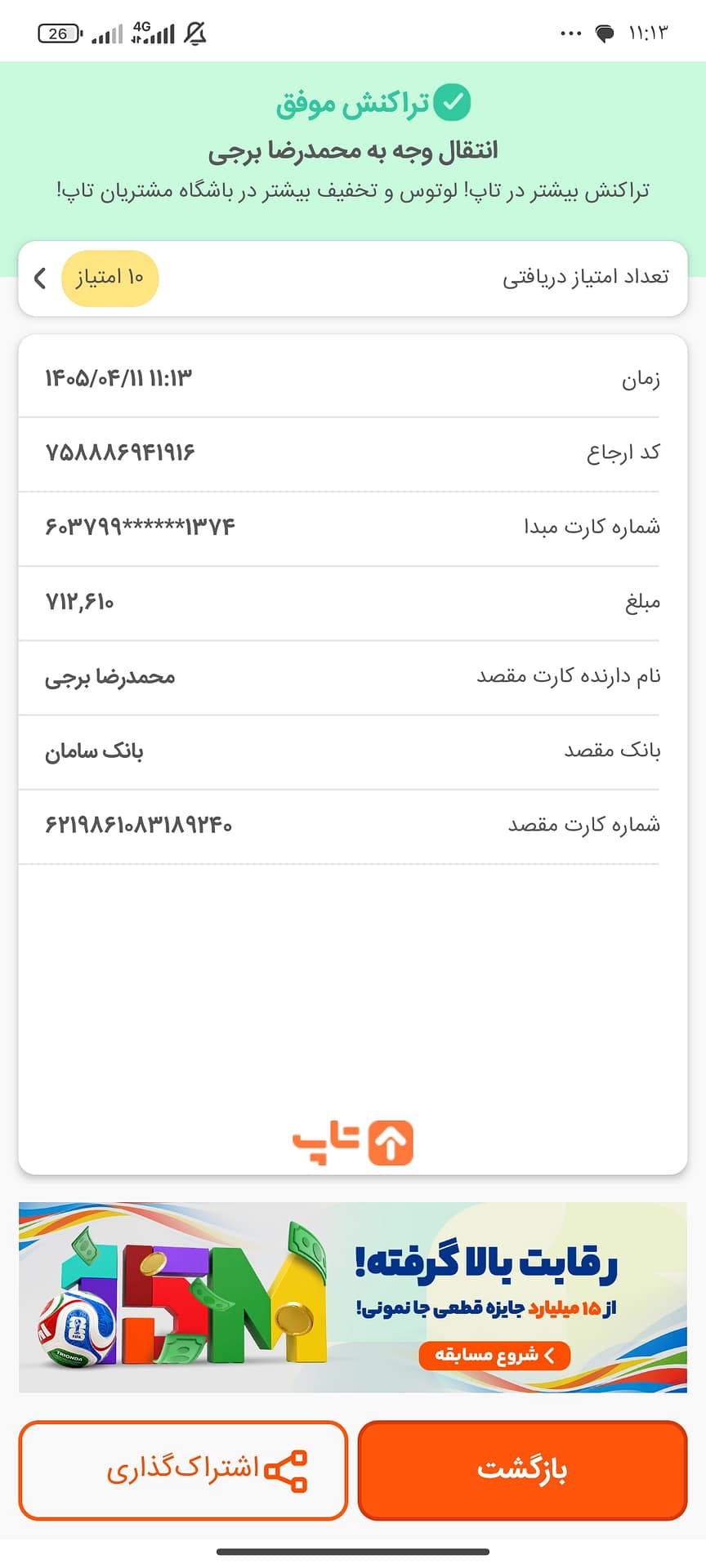706x1568 pixels.
Task: Open the رقابت بالا گرفته promotional banner
Action: coord(353,1297)
